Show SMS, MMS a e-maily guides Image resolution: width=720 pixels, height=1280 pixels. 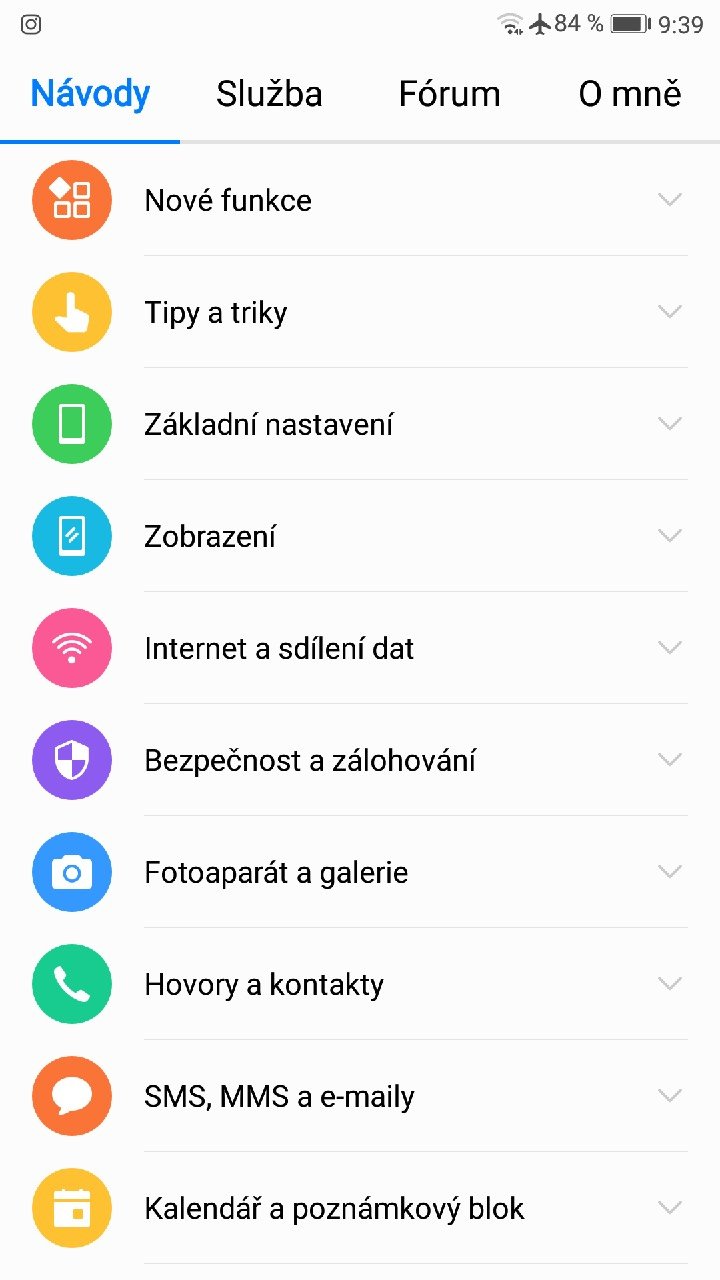[360, 1096]
